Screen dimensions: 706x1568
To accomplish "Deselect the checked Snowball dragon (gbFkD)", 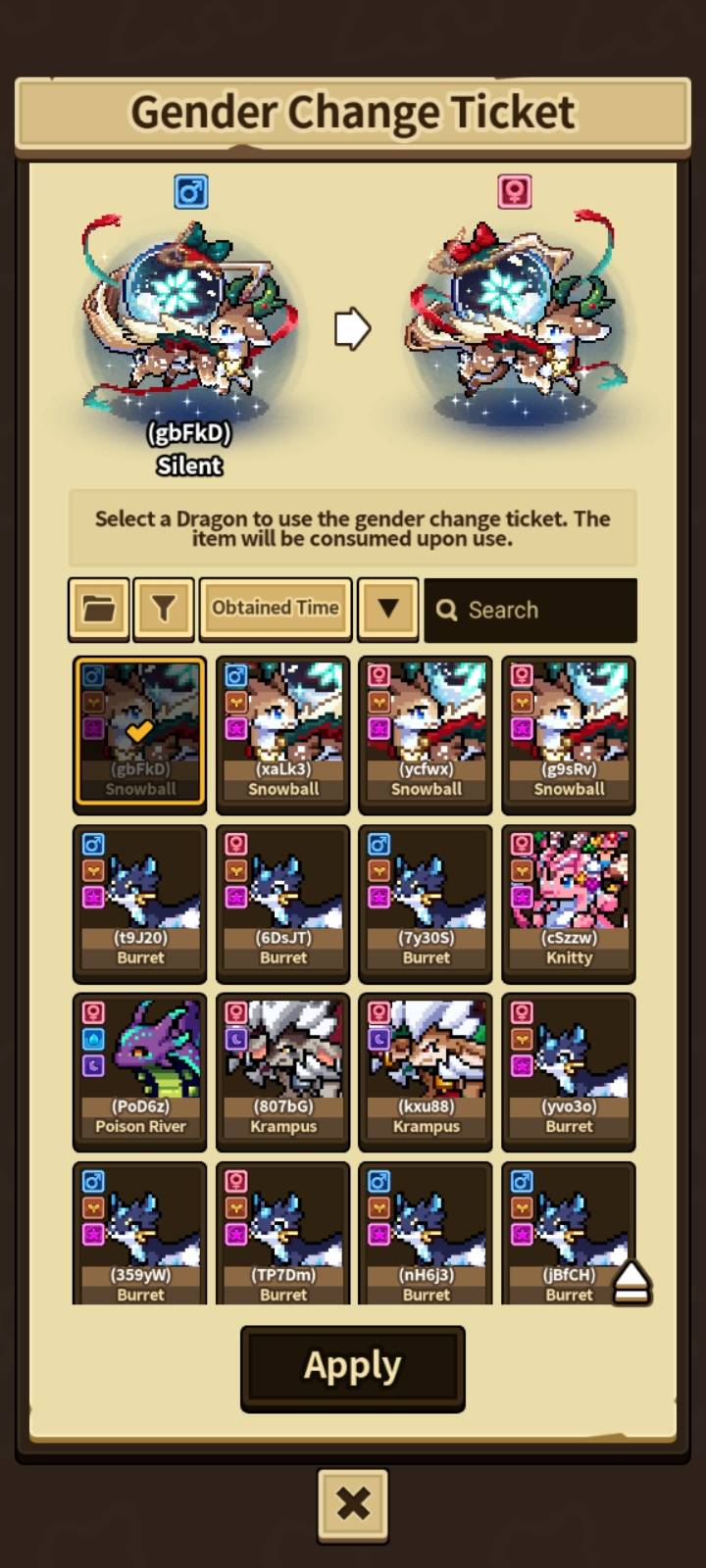I will 140,735.
